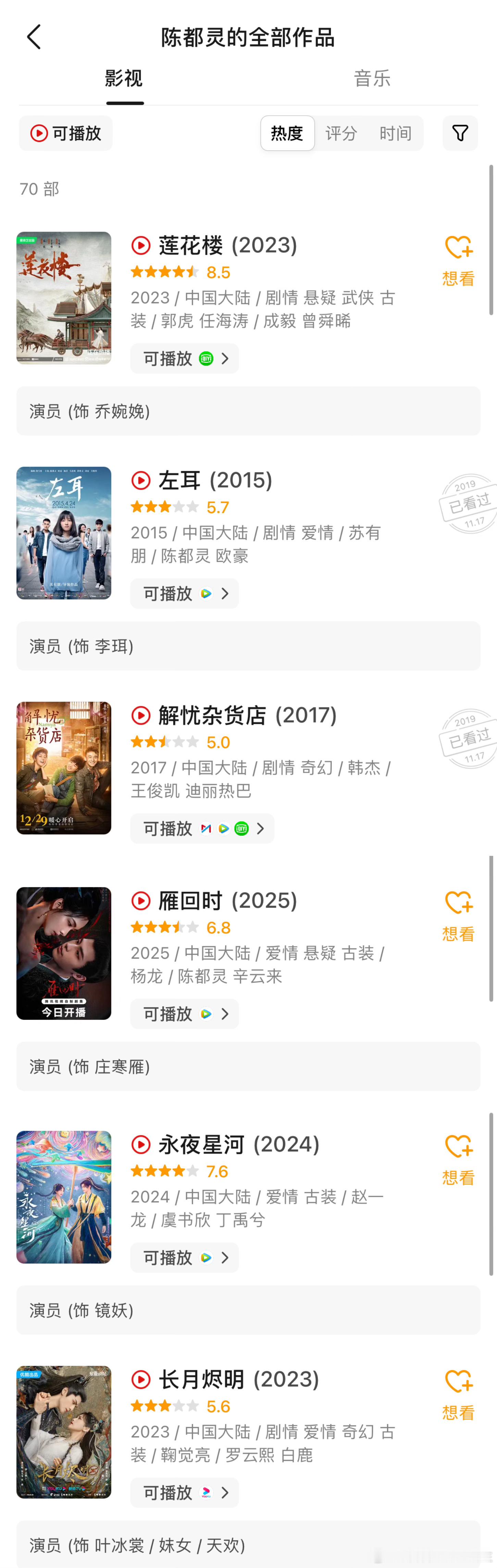Screen dimensions: 497x1568
Task: Open the 左耳 (2015) poster
Action: [x=64, y=533]
